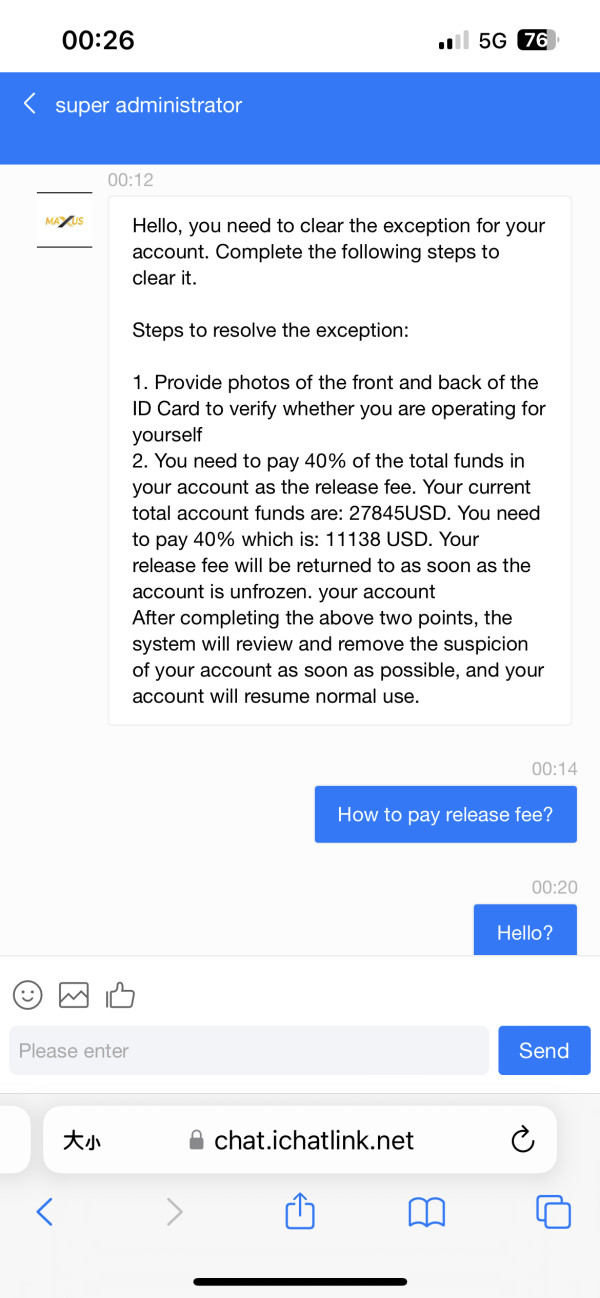
Task: Edit the chat.ichatlink.net address bar
Action: tap(300, 1140)
